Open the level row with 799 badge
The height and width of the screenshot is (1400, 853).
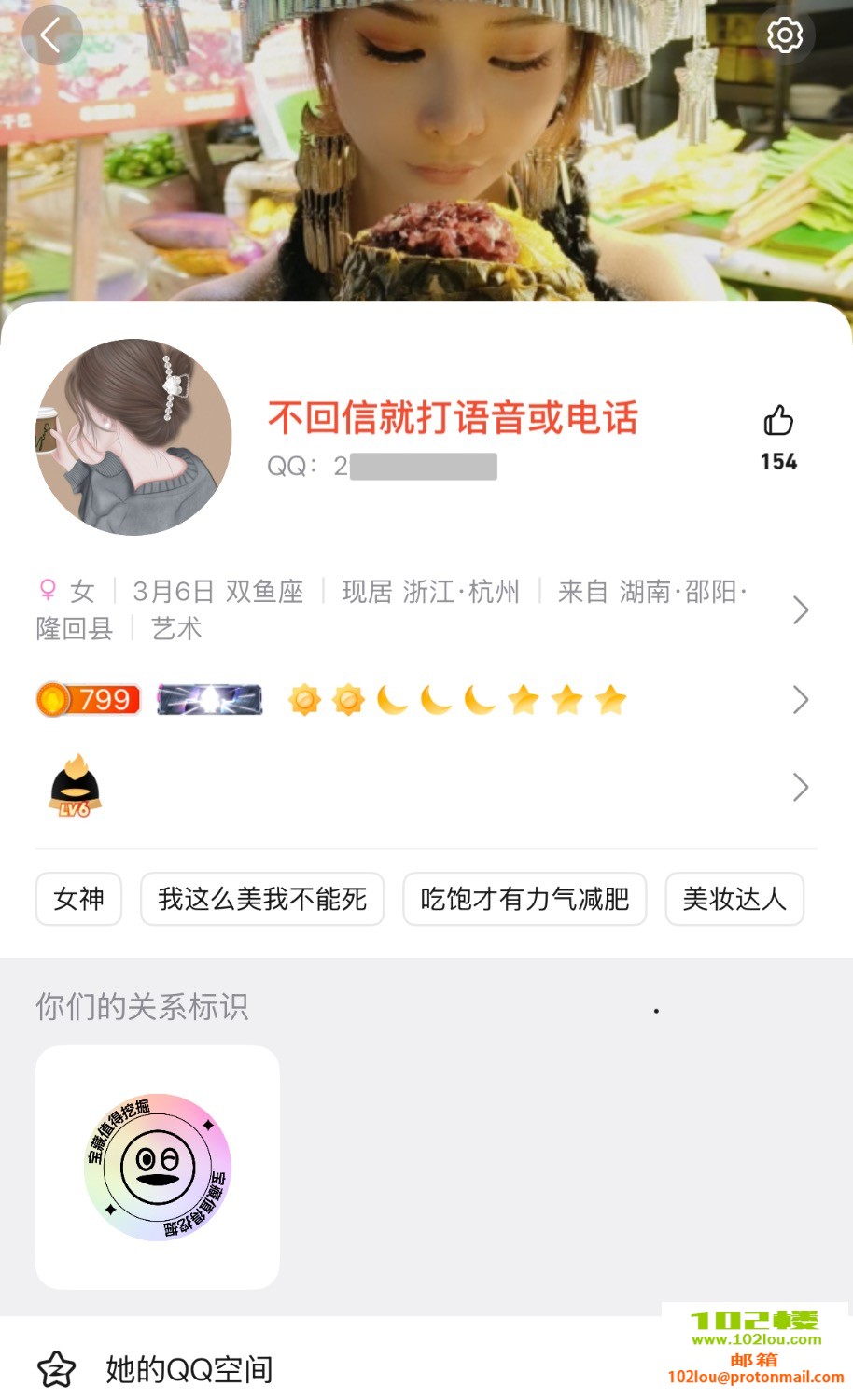(x=800, y=700)
